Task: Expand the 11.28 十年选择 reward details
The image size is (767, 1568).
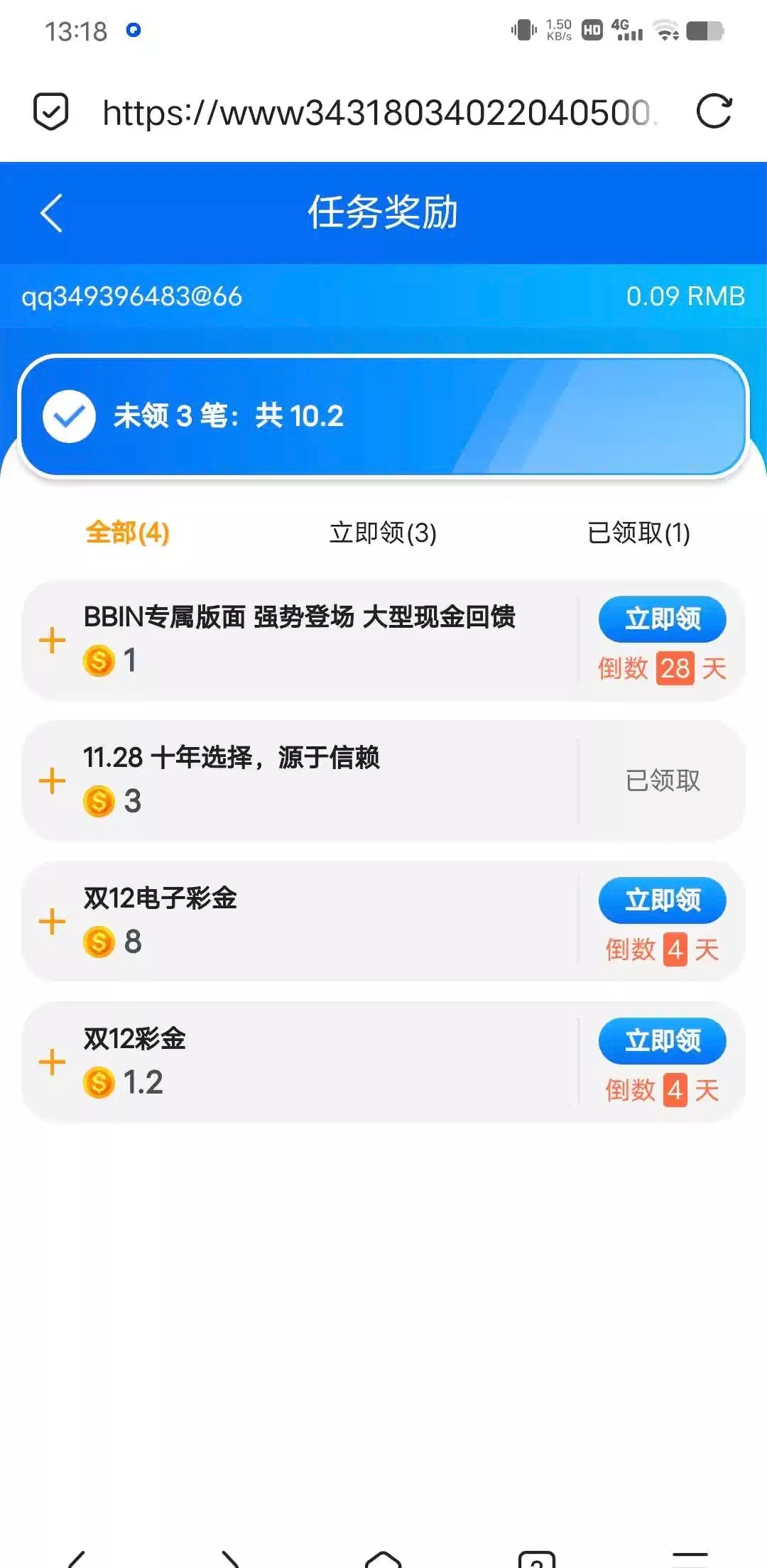Action: 52,781
